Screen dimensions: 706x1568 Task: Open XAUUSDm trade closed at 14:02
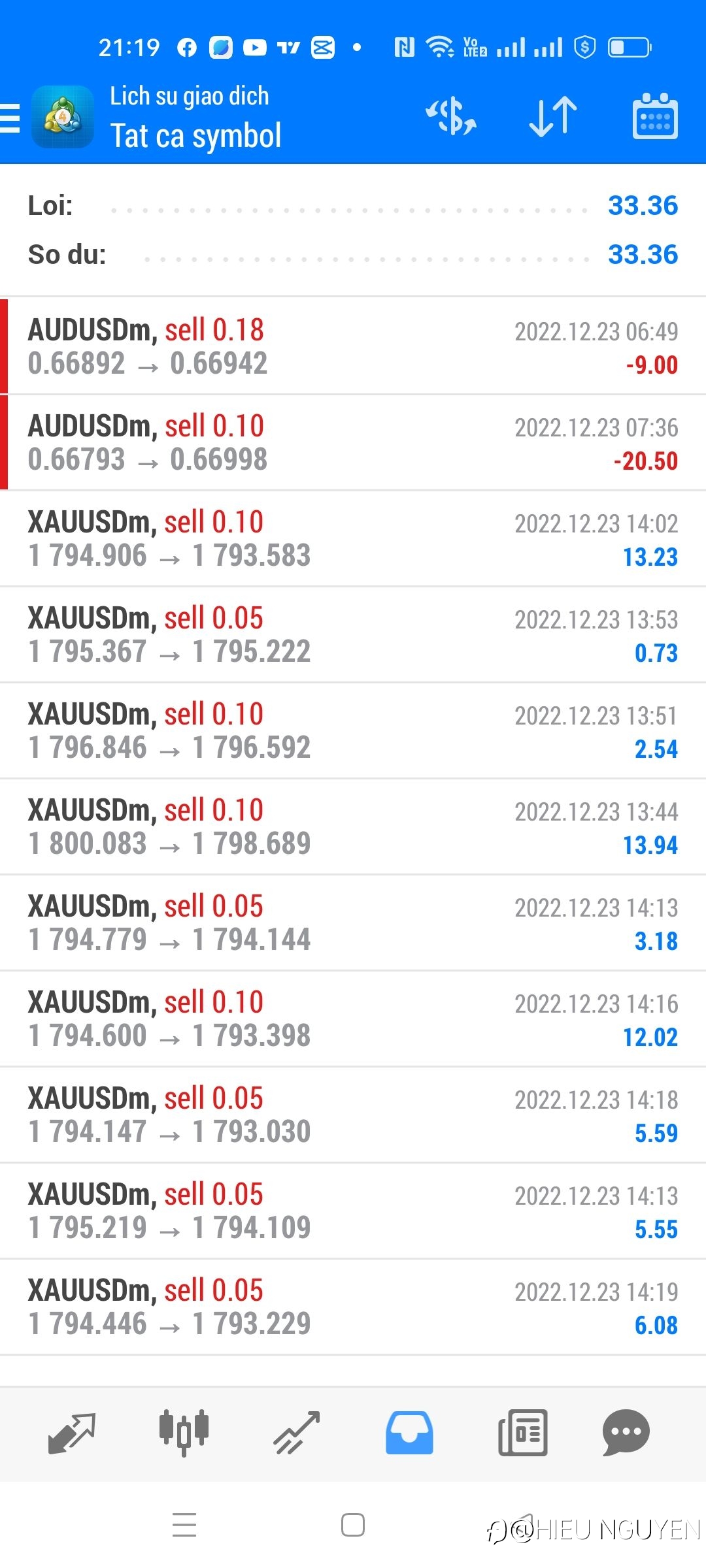(353, 538)
